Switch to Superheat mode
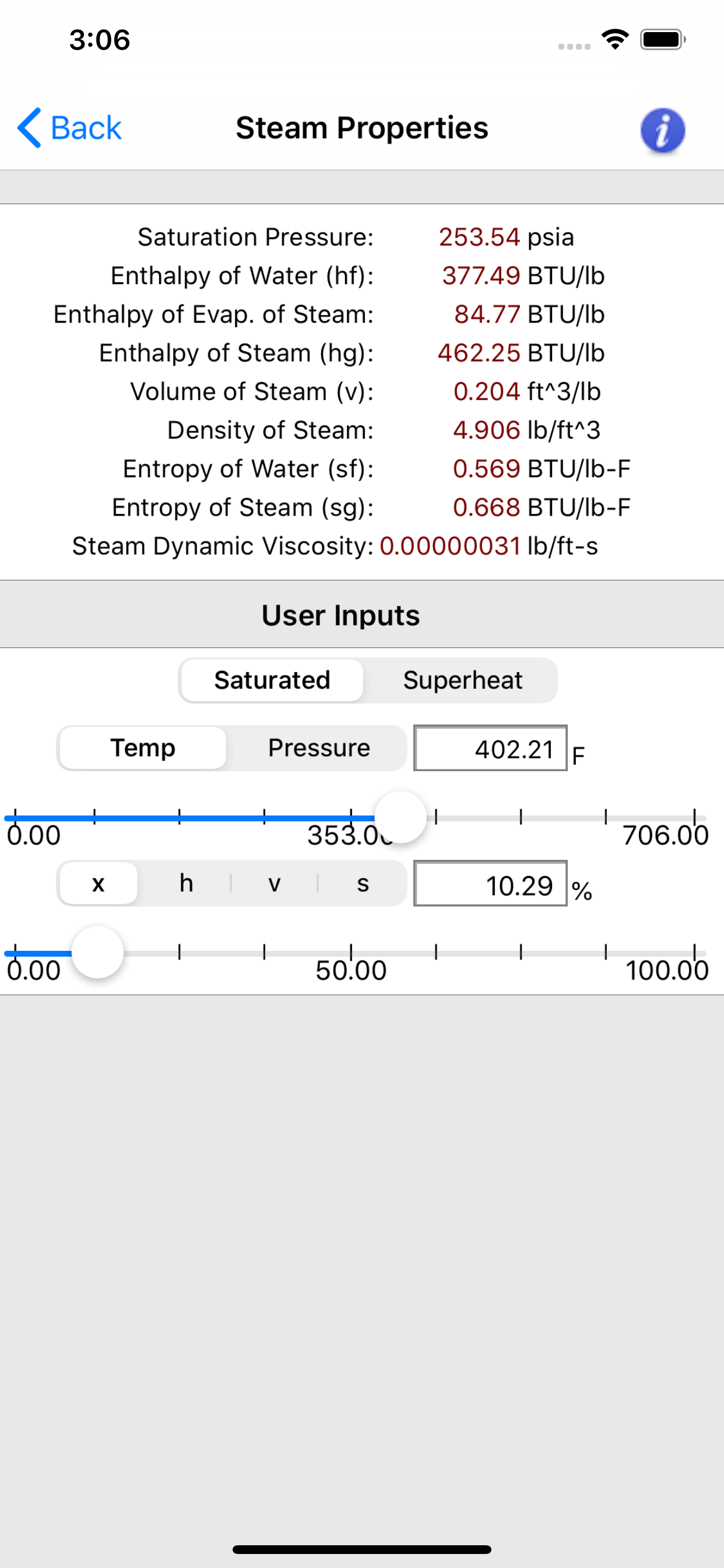Image resolution: width=724 pixels, height=1568 pixels. point(462,680)
